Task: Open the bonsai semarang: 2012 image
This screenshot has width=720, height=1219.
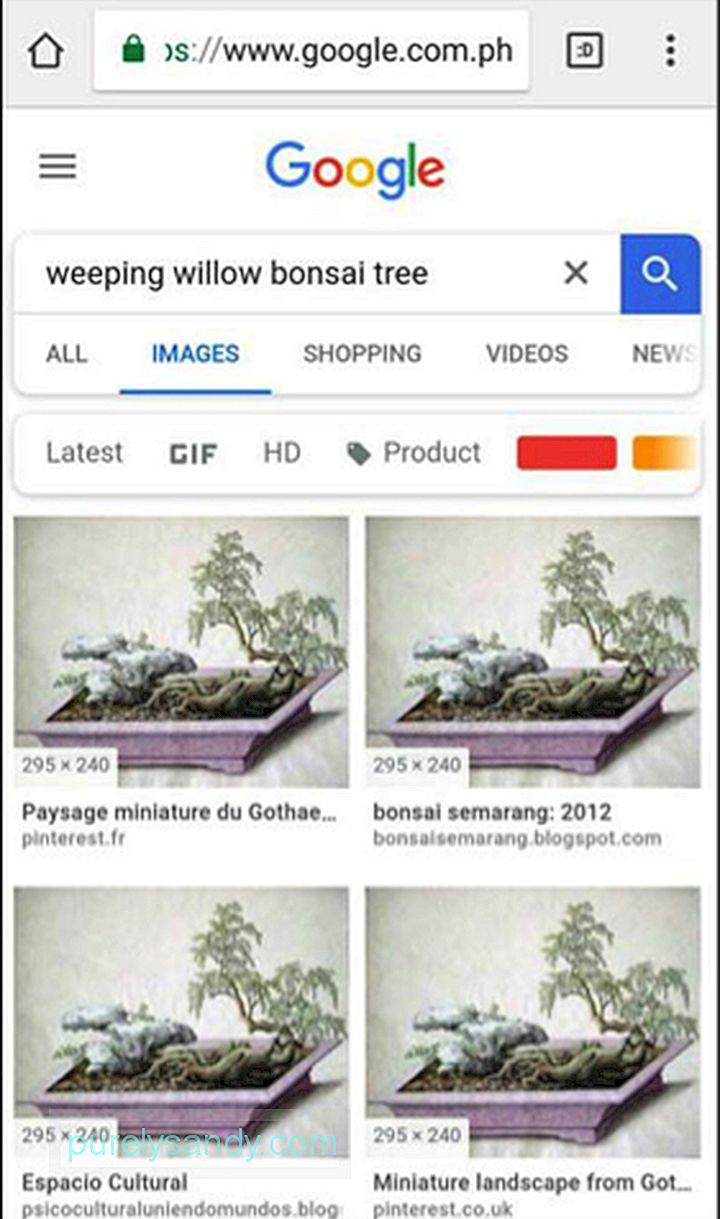Action: 532,652
